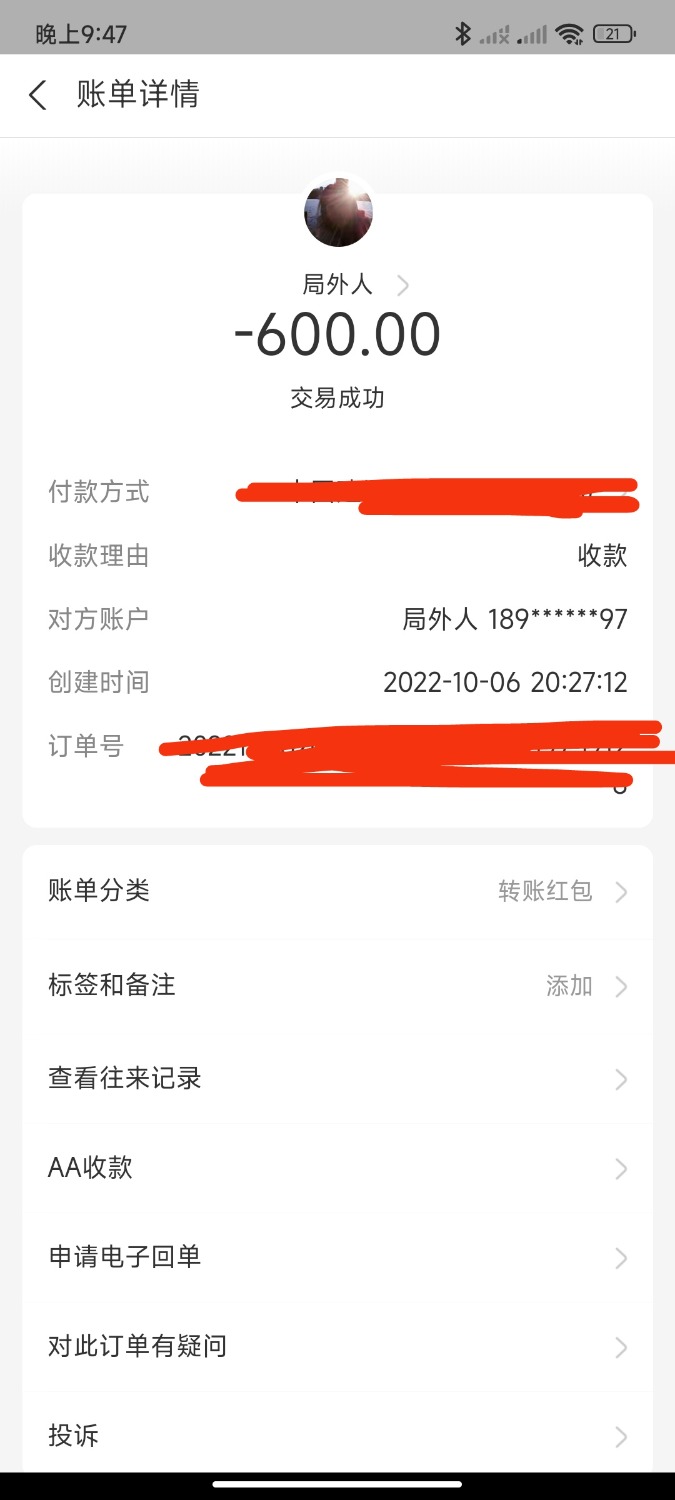Tap 投诉 to file a complaint

tap(337, 1436)
